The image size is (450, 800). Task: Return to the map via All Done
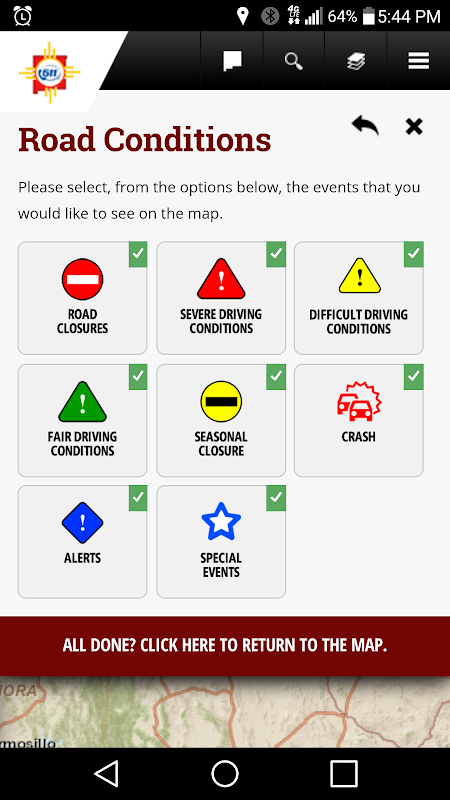click(x=225, y=646)
